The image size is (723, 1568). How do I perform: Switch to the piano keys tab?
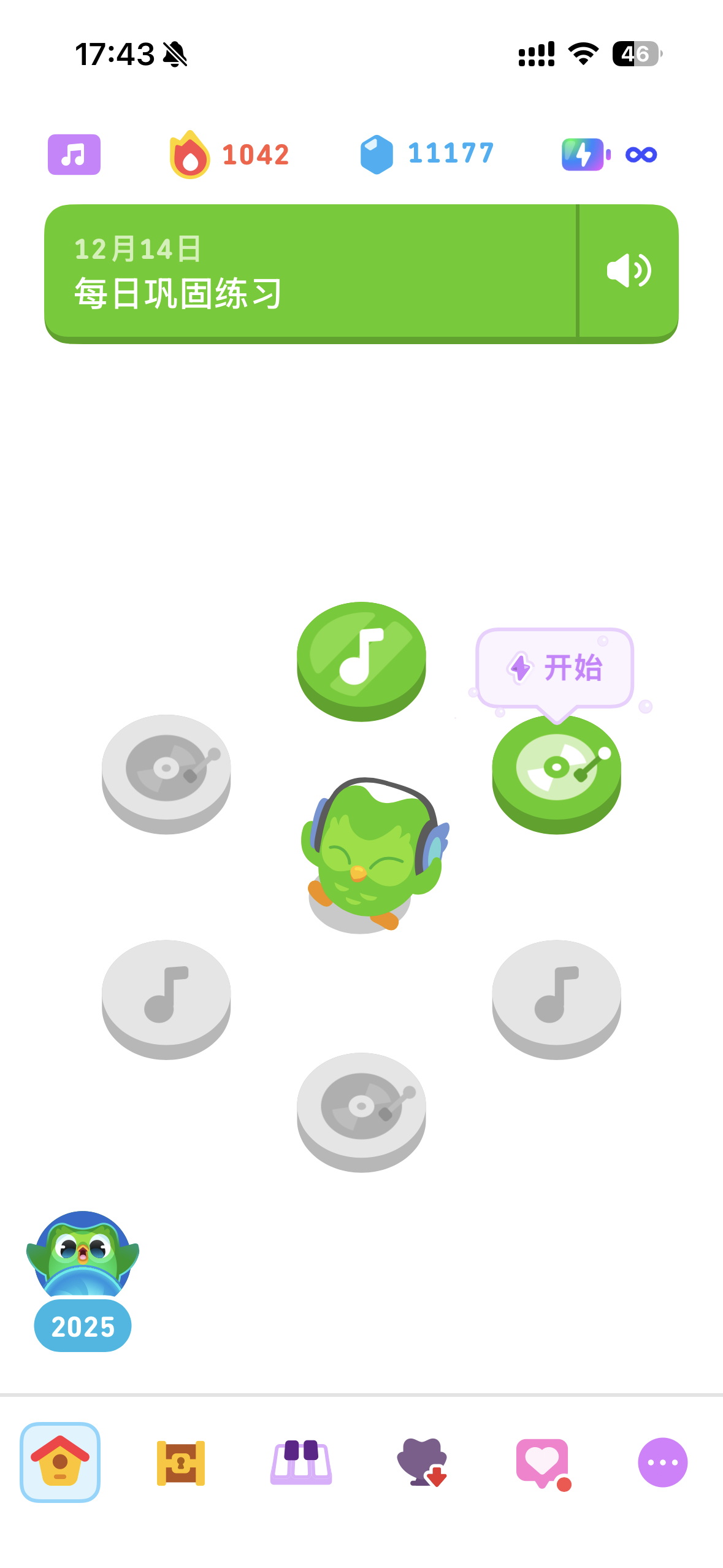tap(301, 1462)
